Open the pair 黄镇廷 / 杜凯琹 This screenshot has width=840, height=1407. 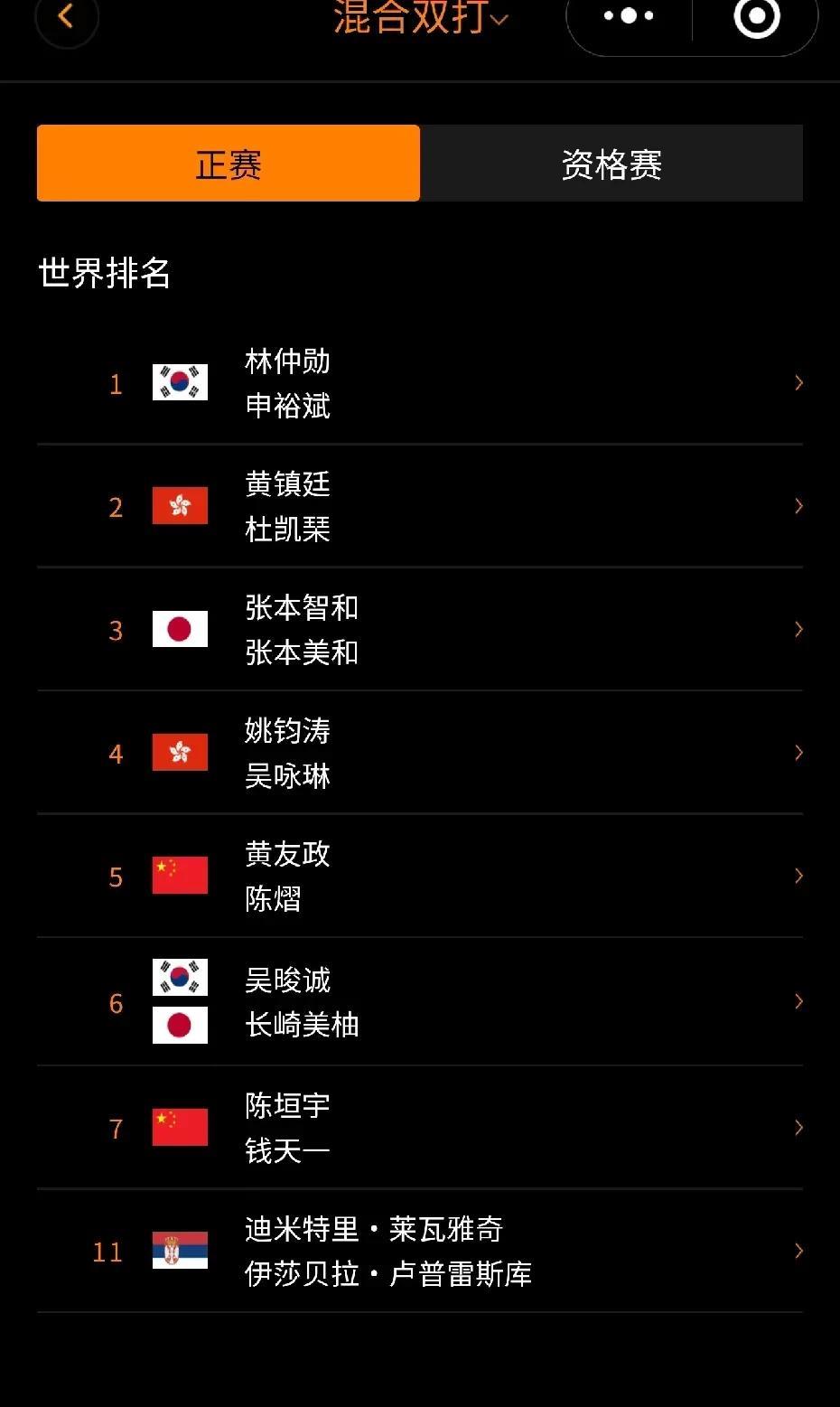point(420,506)
